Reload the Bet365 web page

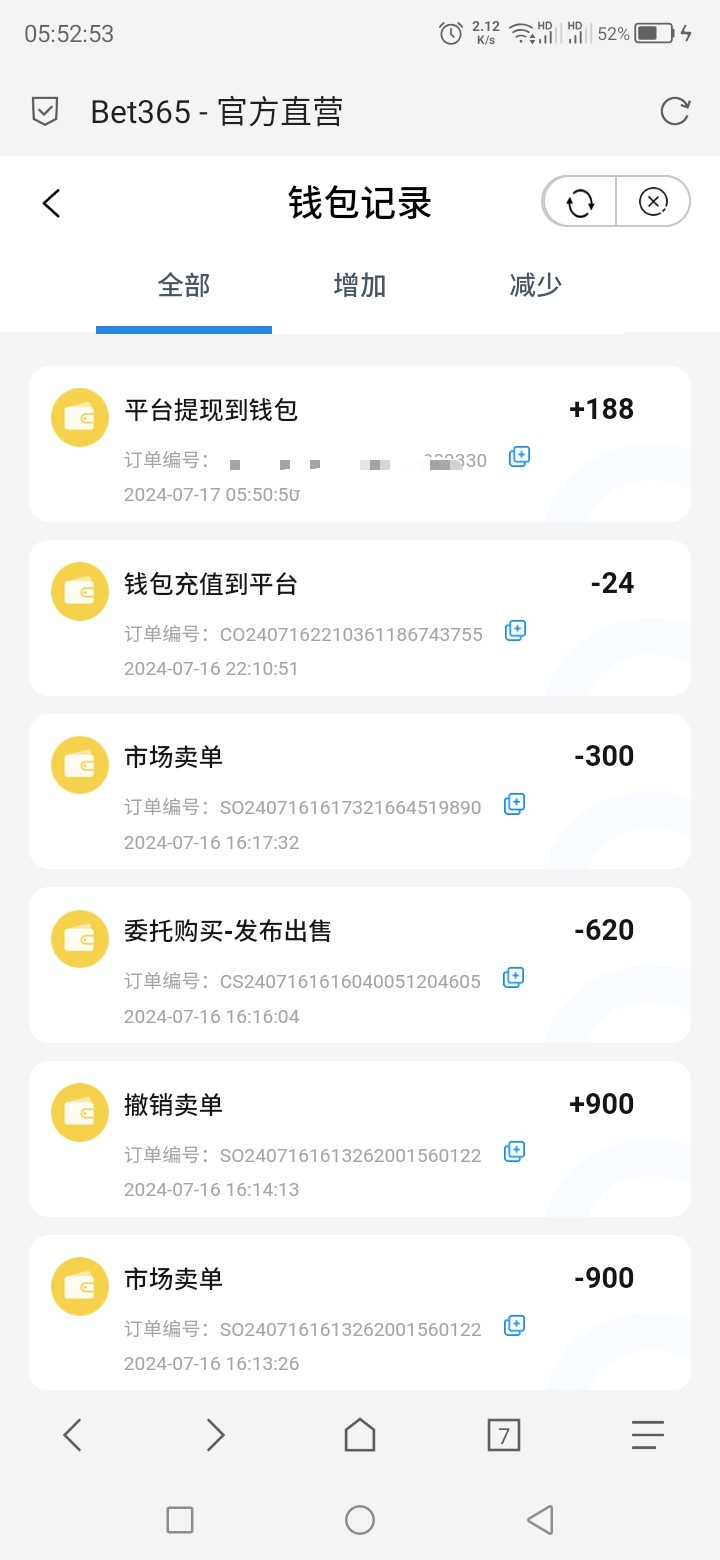[675, 111]
